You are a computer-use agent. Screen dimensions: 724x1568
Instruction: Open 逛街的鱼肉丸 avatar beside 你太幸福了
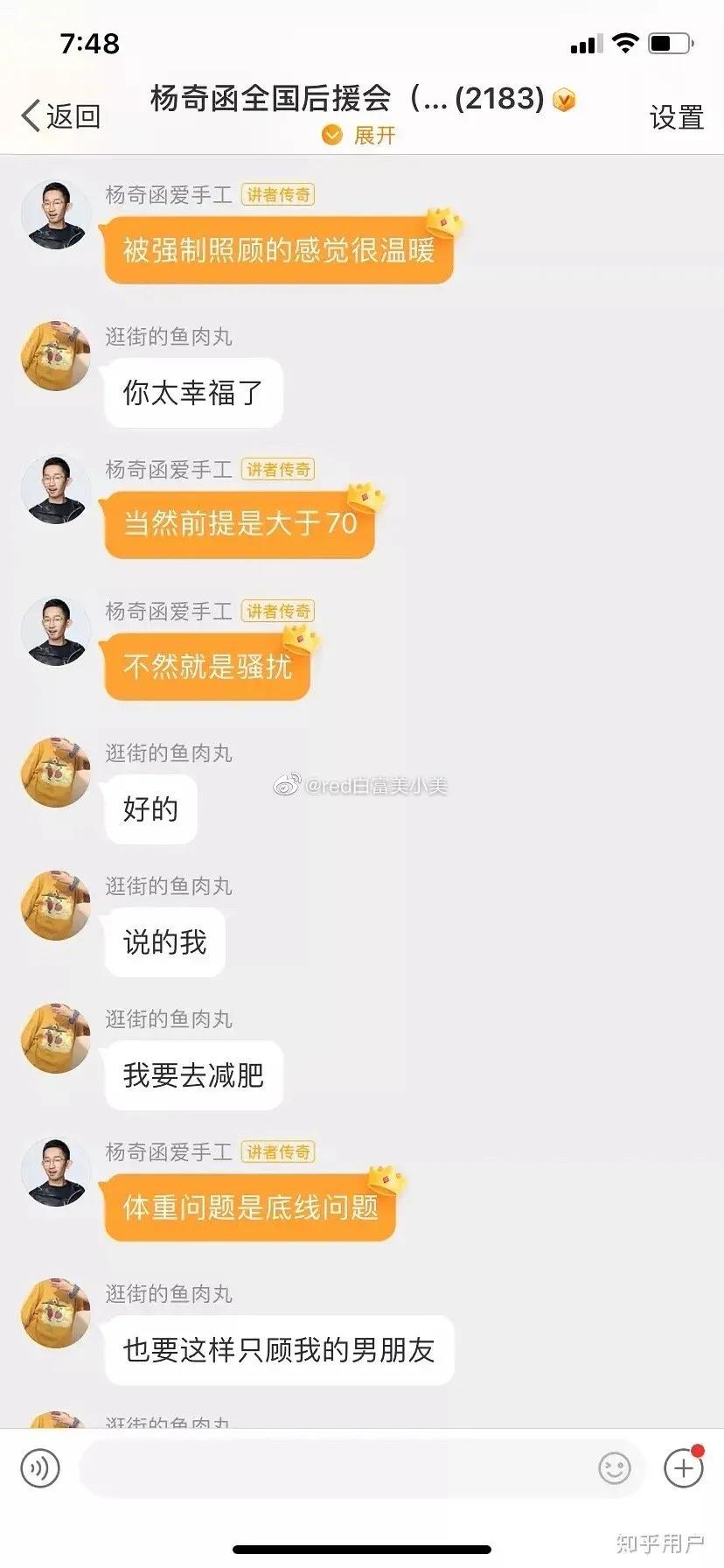56,356
